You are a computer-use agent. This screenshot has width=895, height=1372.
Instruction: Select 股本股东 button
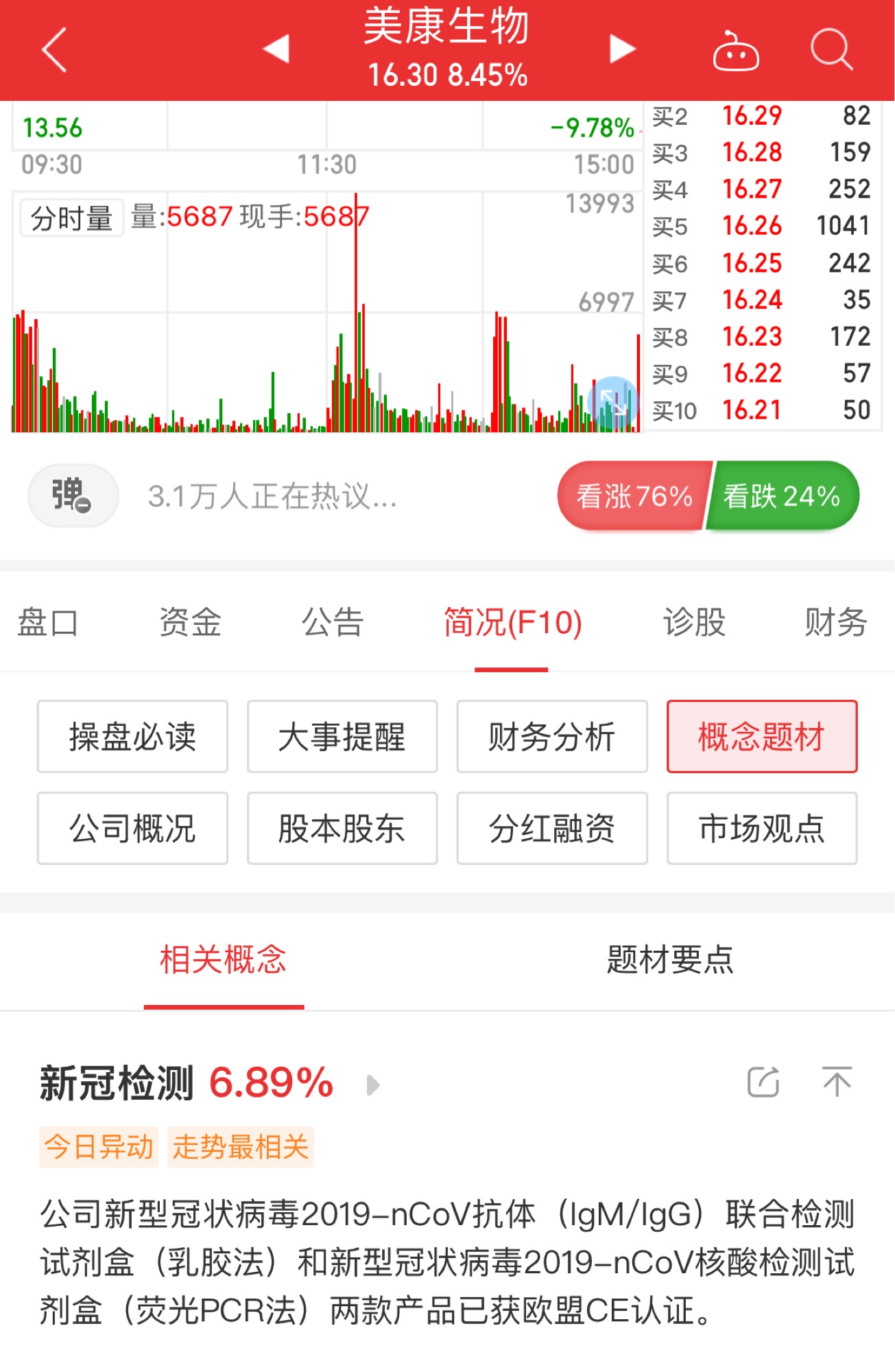(x=342, y=828)
